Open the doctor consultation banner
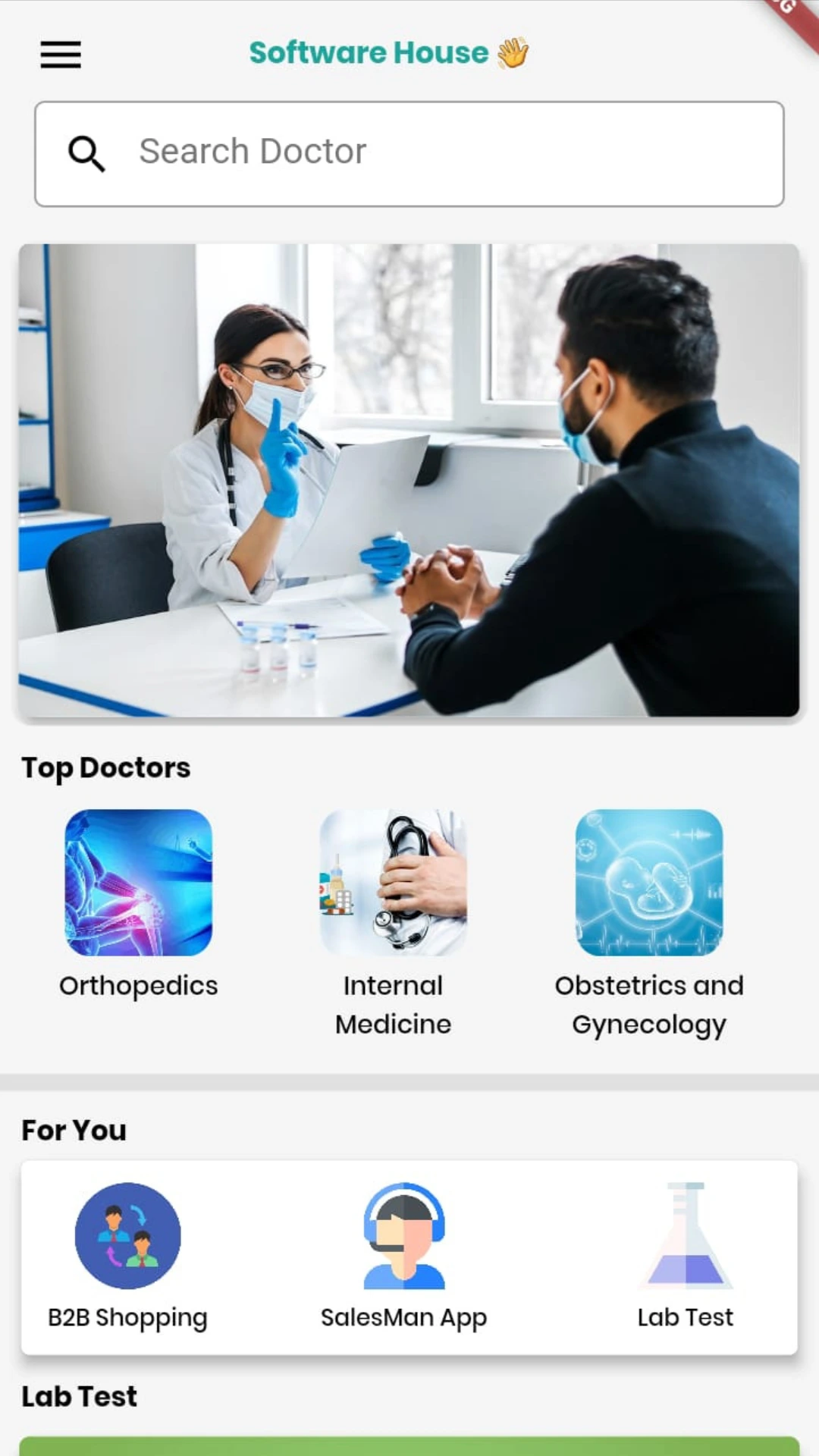The image size is (819, 1456). 409,480
